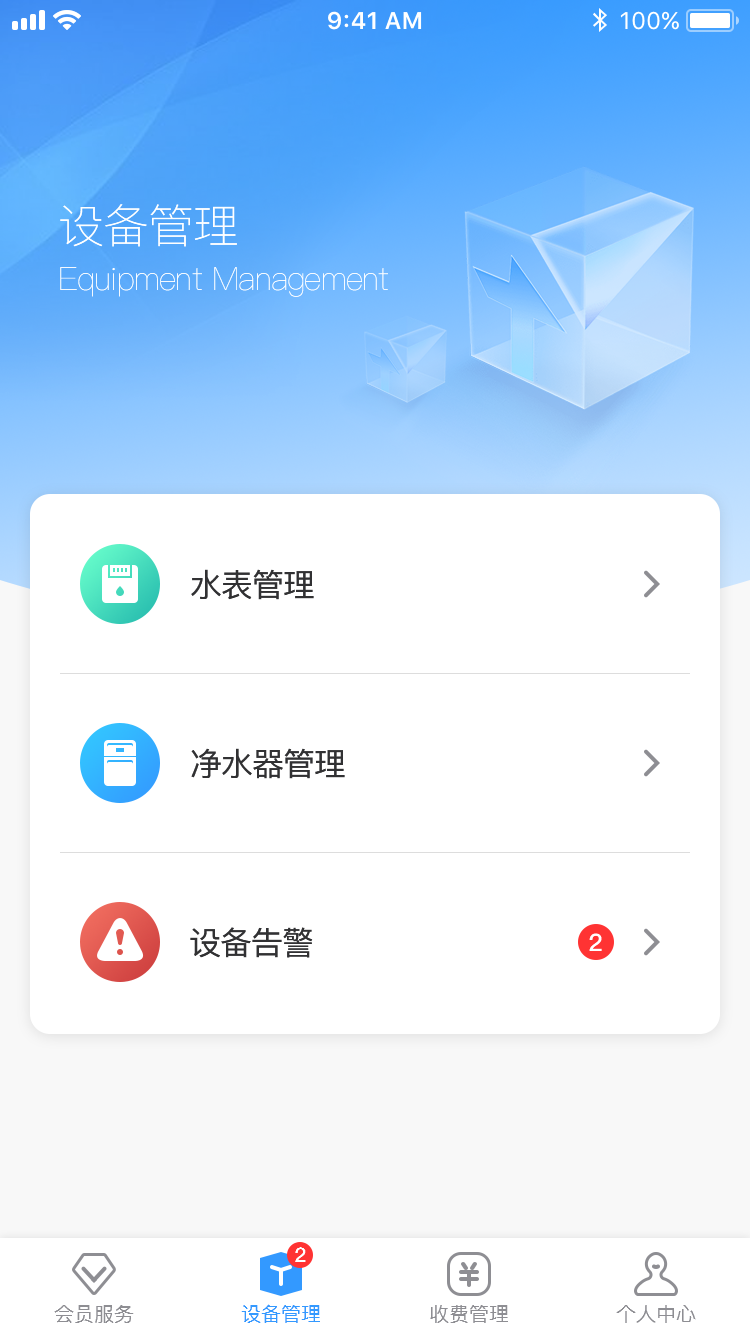Tap the red badge showing 2 alerts
This screenshot has width=750, height=1334.
(594, 941)
